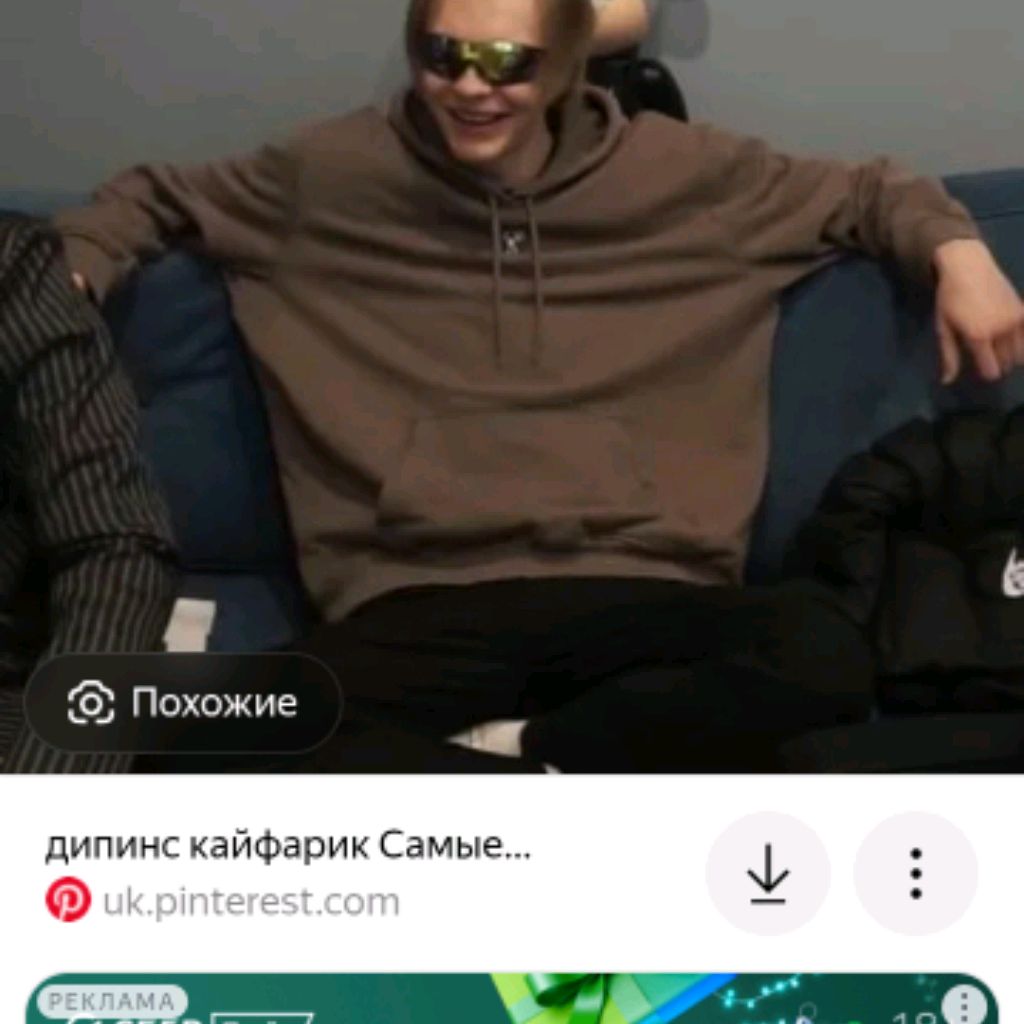This screenshot has height=1024, width=1024.
Task: Open the ad banner's overflow menu
Action: [x=964, y=1004]
